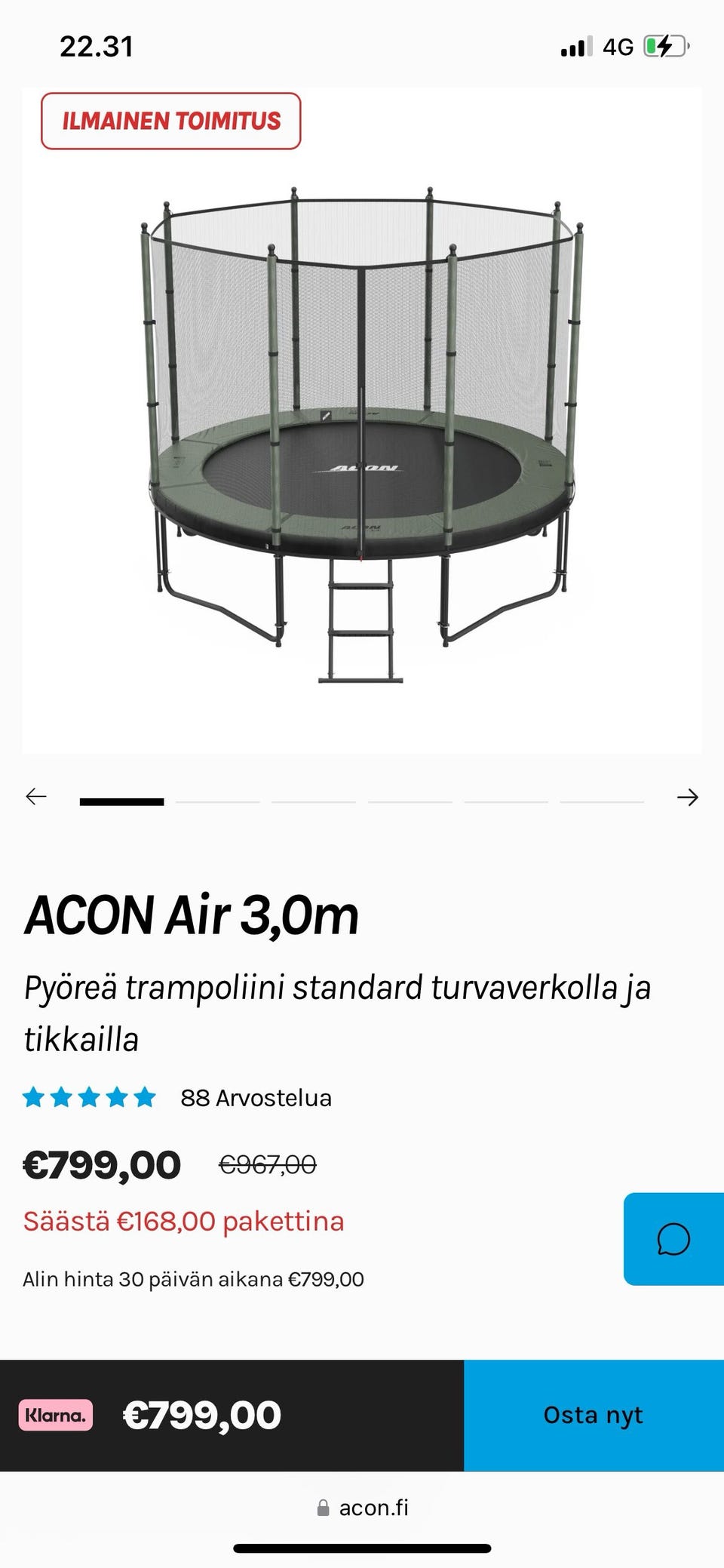Open the 88 Arvostelua reviews
This screenshot has width=724, height=1568.
click(256, 1098)
